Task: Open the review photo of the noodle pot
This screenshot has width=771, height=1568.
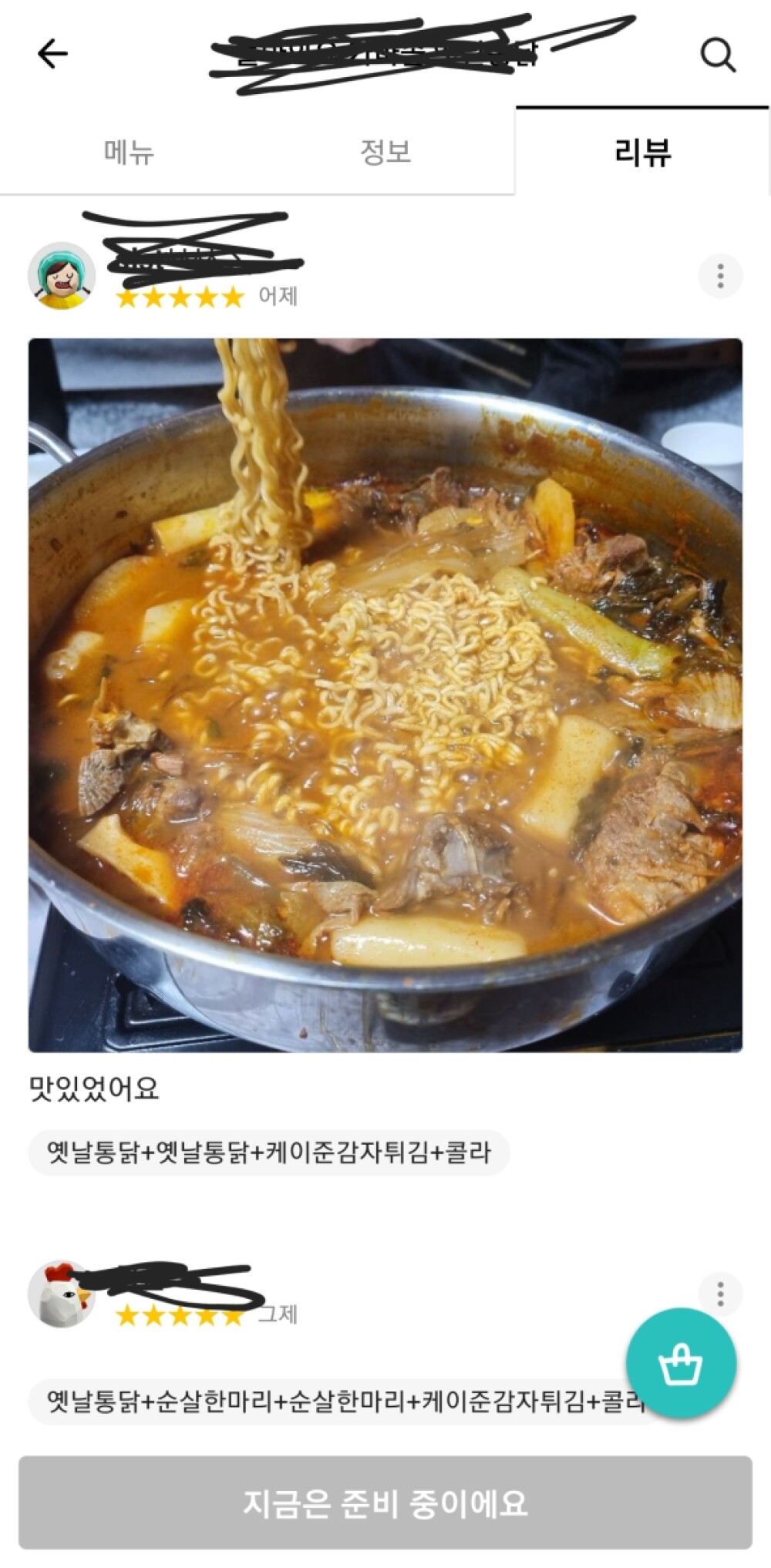Action: pos(385,694)
